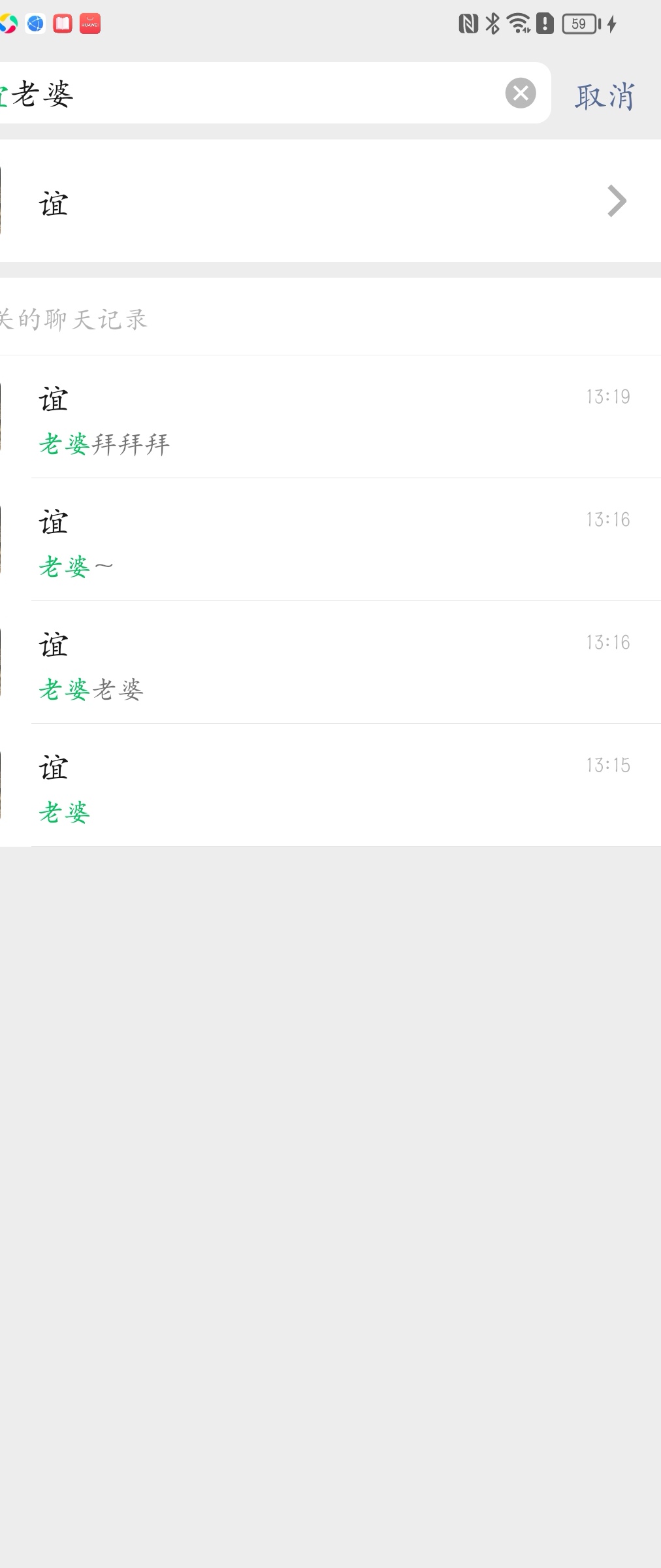The width and height of the screenshot is (661, 1568).
Task: Tap 取消 to cancel the search
Action: 604,96
